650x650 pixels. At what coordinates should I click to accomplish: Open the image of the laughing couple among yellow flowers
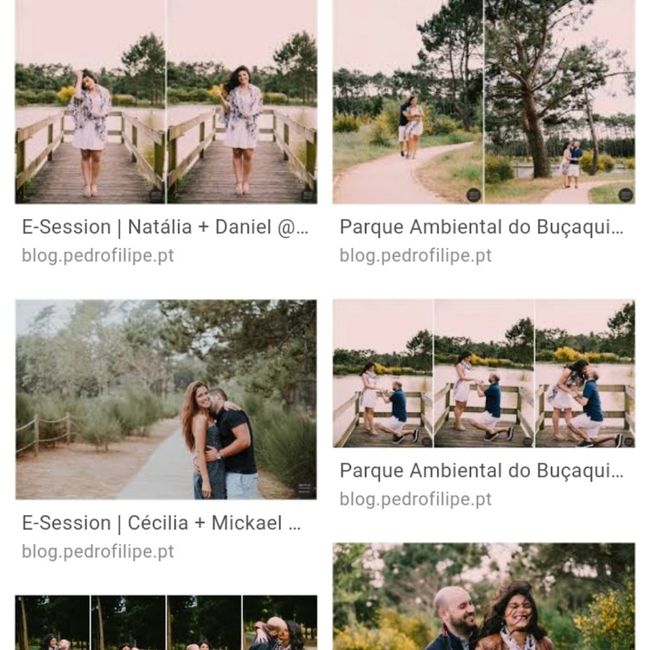484,598
